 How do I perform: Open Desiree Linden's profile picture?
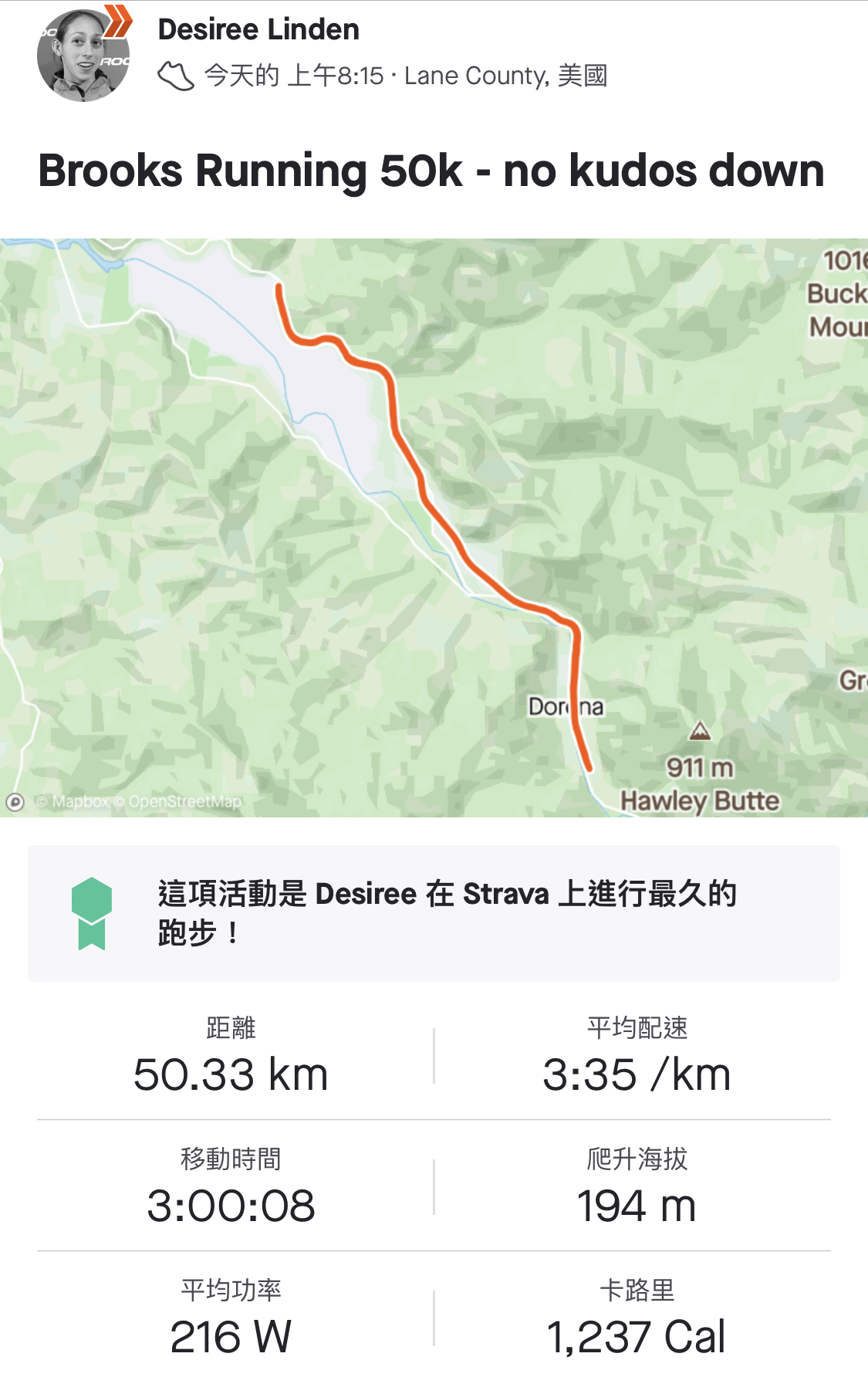pyautogui.click(x=83, y=56)
